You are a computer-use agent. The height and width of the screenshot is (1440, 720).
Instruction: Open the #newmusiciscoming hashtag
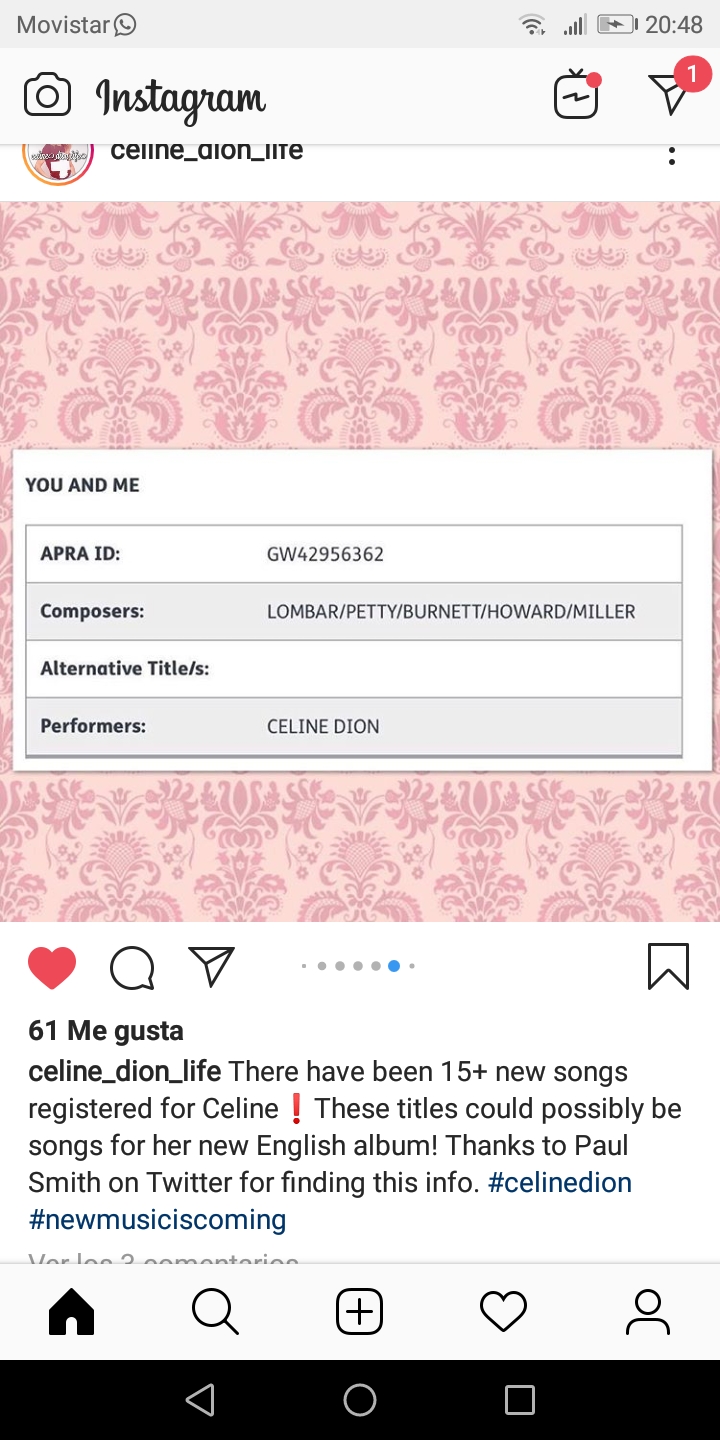(x=157, y=1219)
